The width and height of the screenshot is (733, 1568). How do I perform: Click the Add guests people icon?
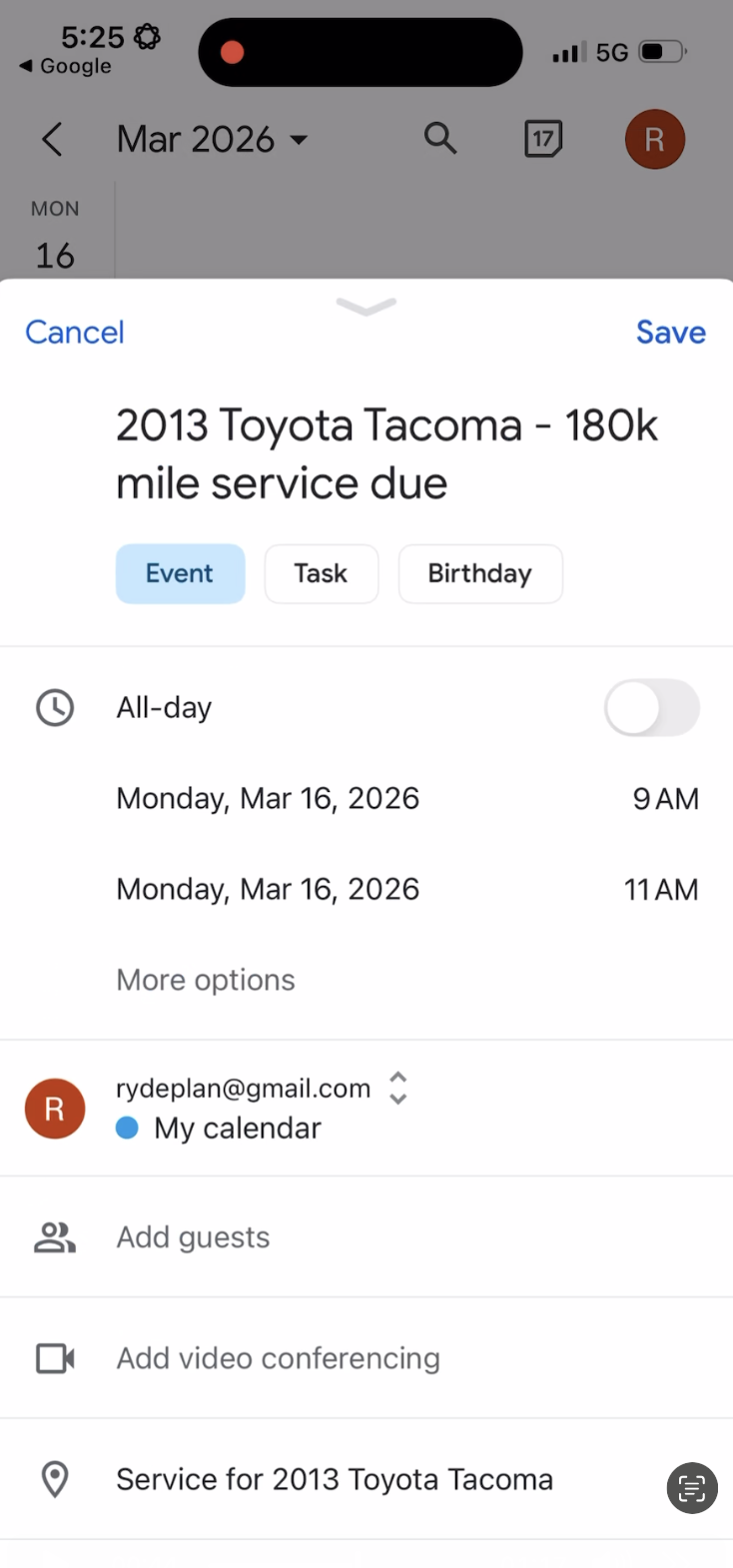[x=55, y=1236]
